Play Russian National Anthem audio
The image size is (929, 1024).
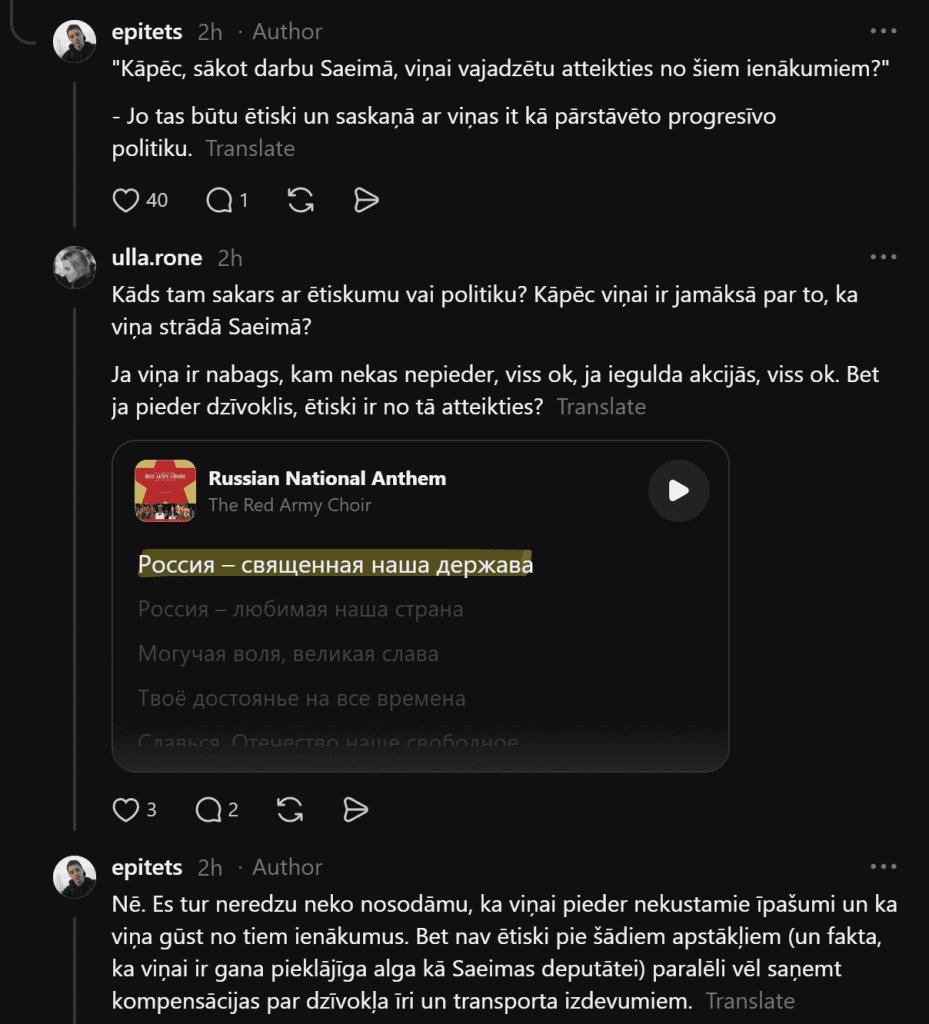click(x=678, y=490)
